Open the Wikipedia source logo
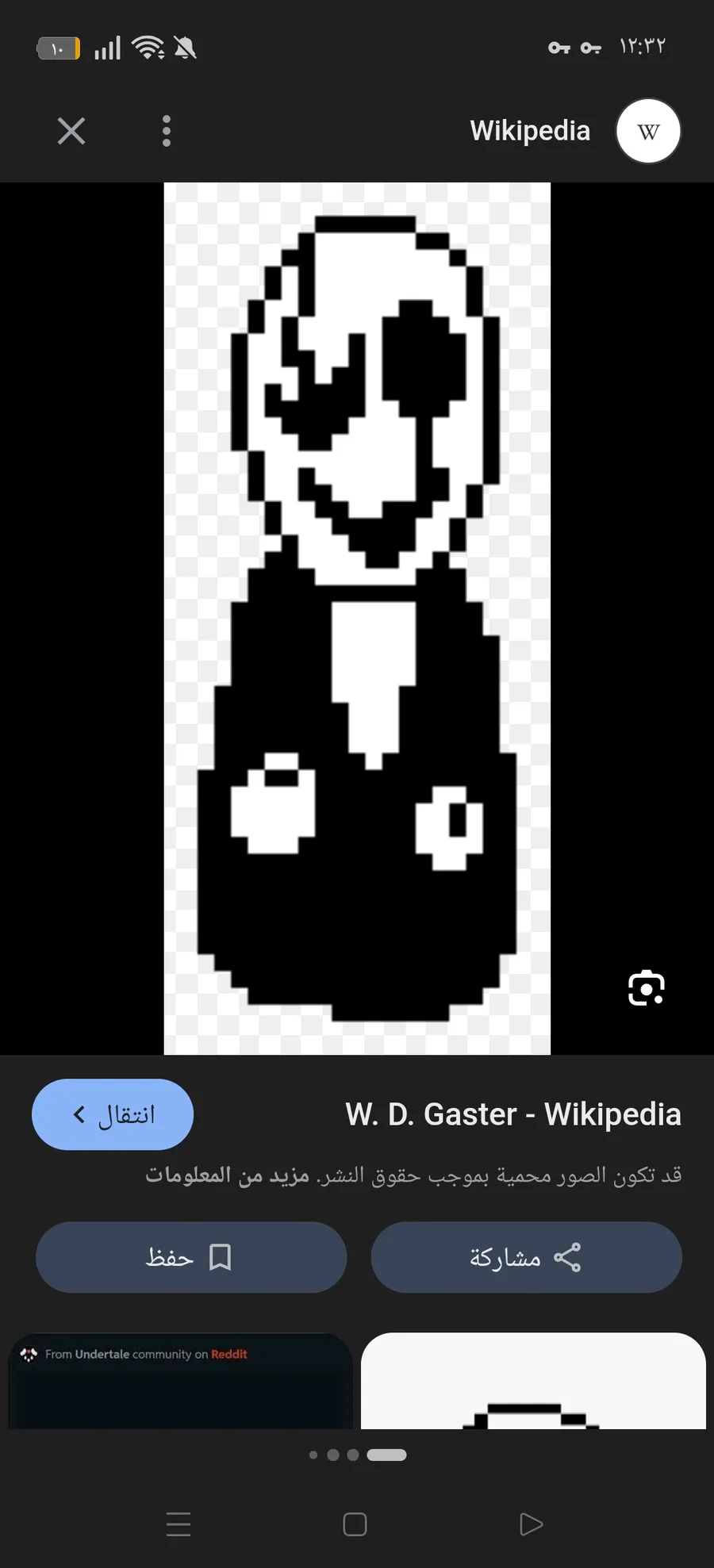This screenshot has width=714, height=1568. click(648, 131)
